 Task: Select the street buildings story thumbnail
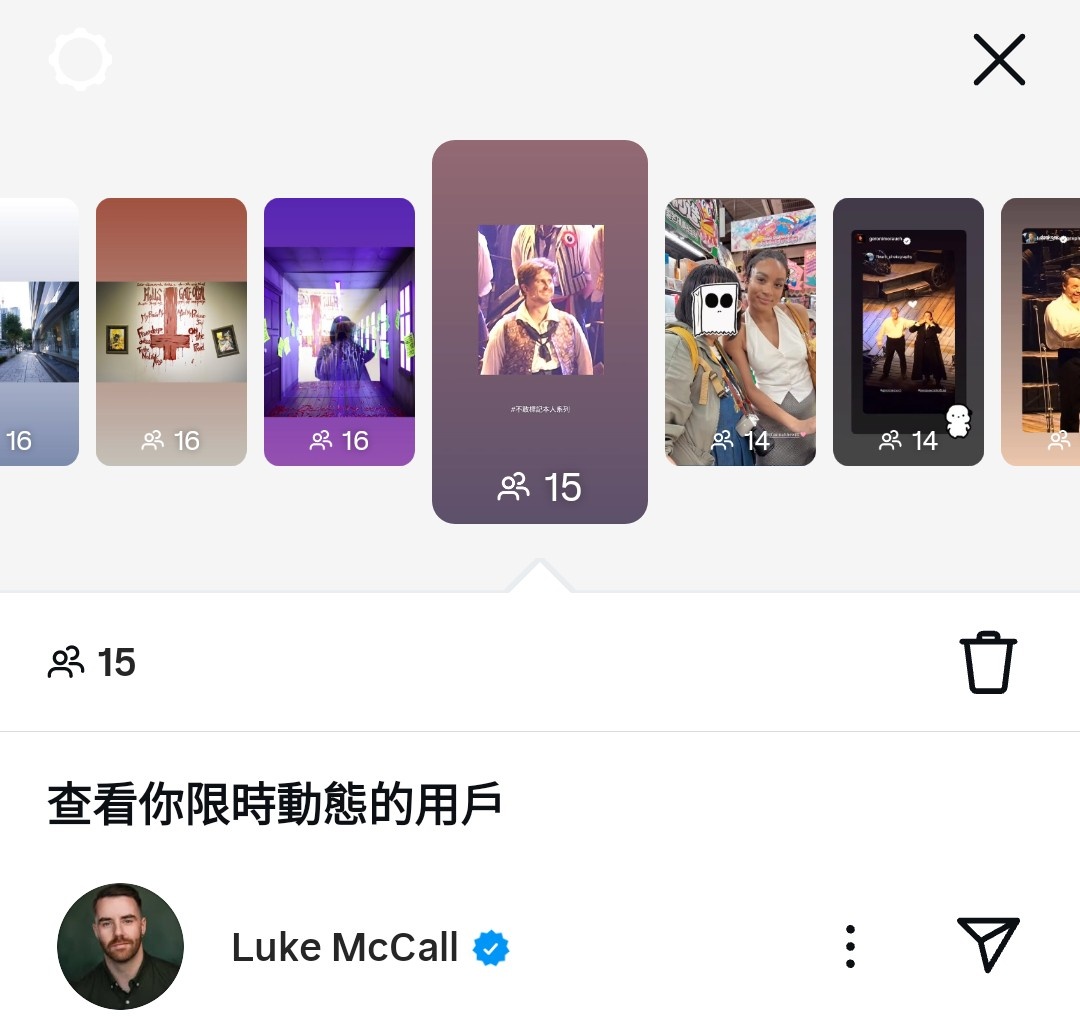click(38, 332)
